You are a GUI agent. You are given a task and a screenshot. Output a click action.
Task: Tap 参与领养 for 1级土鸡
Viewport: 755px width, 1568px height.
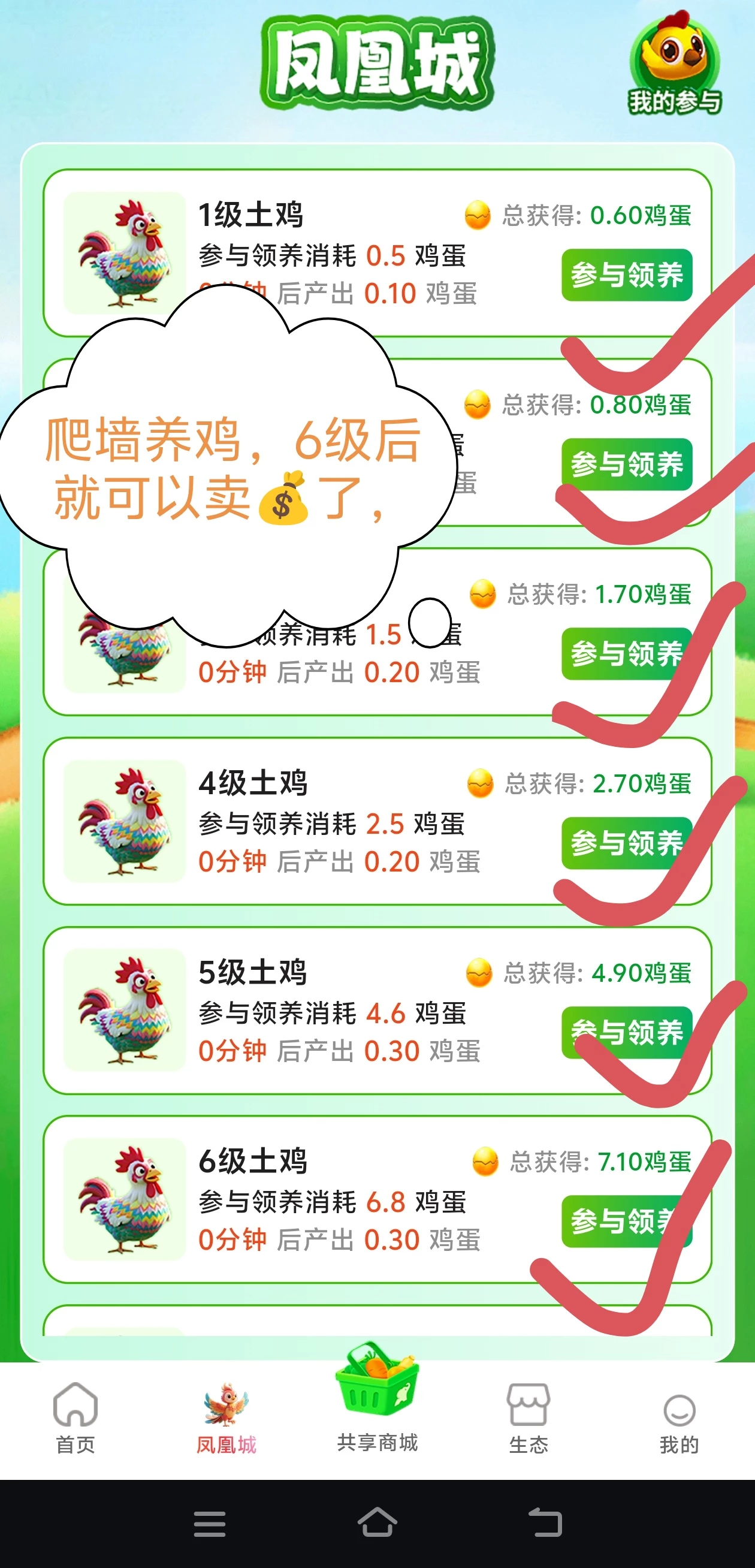pos(626,275)
